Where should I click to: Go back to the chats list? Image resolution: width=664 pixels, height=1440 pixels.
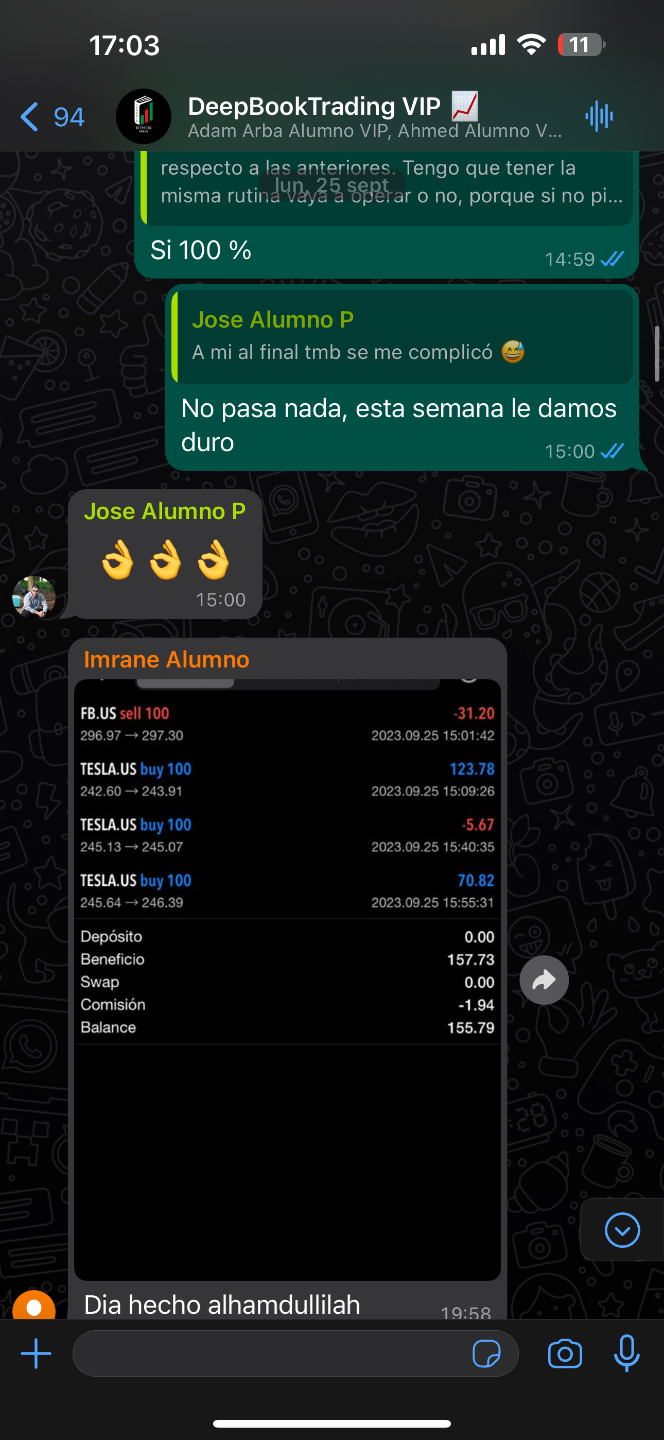point(50,118)
